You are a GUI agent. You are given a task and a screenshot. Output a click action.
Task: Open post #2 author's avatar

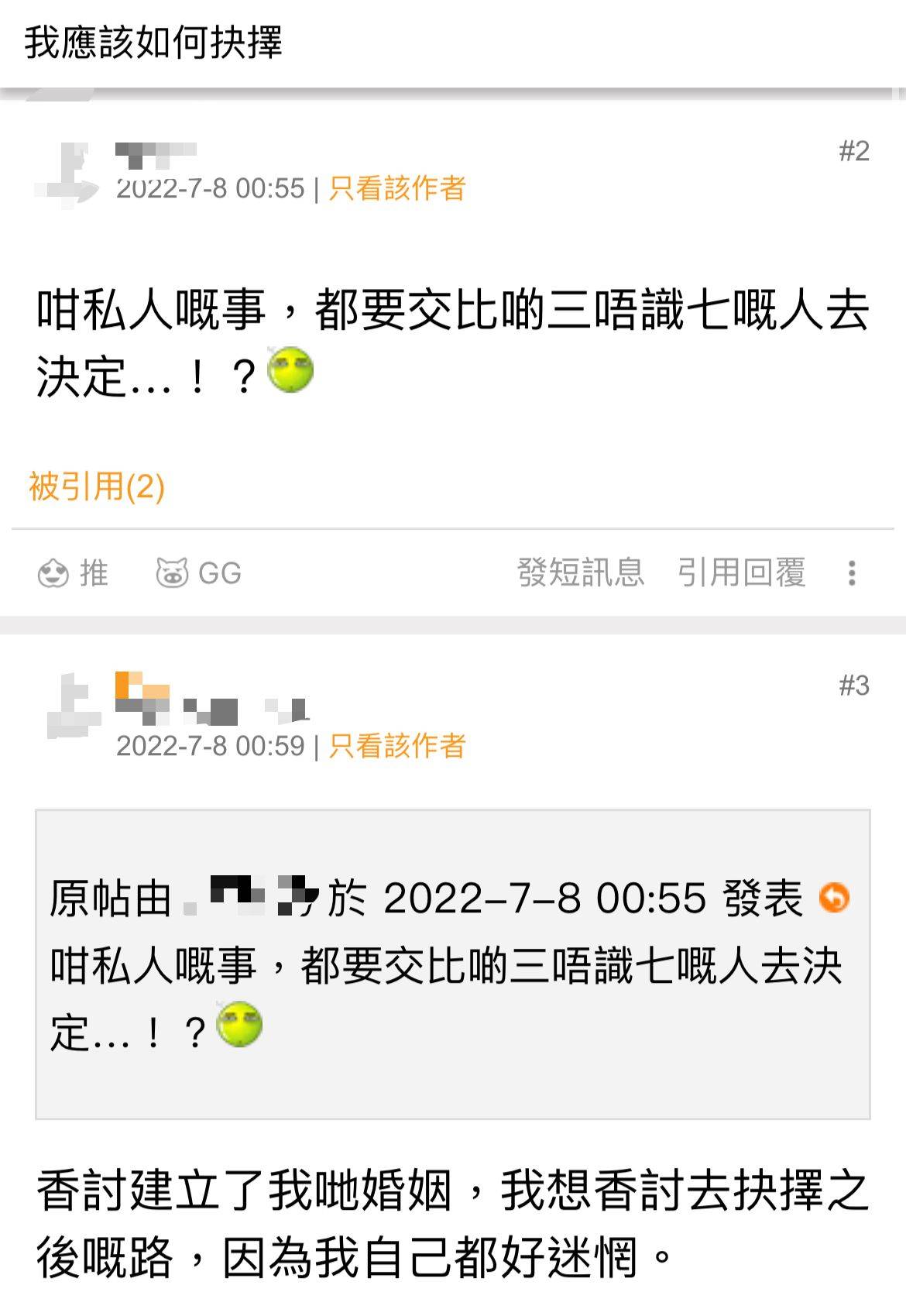(67, 176)
